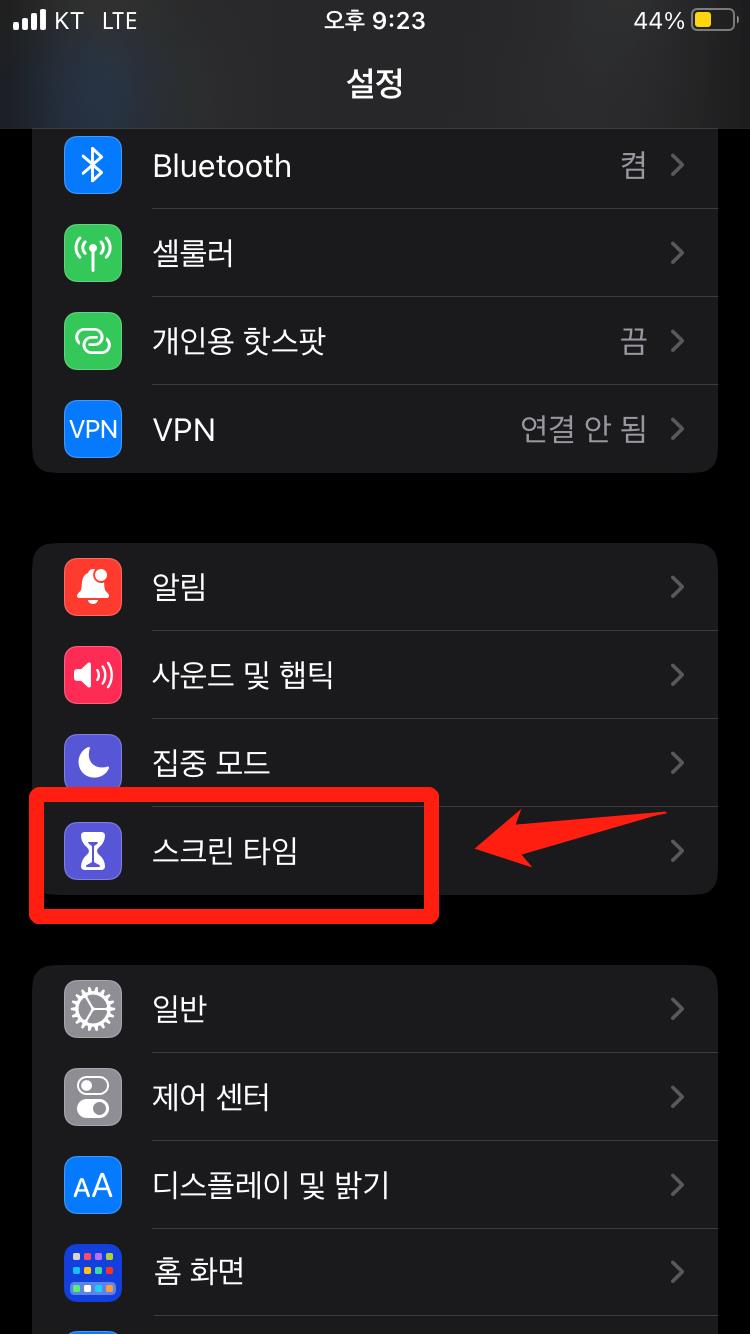Open 홈 화면 settings
The height and width of the screenshot is (1334, 750).
(x=375, y=1273)
